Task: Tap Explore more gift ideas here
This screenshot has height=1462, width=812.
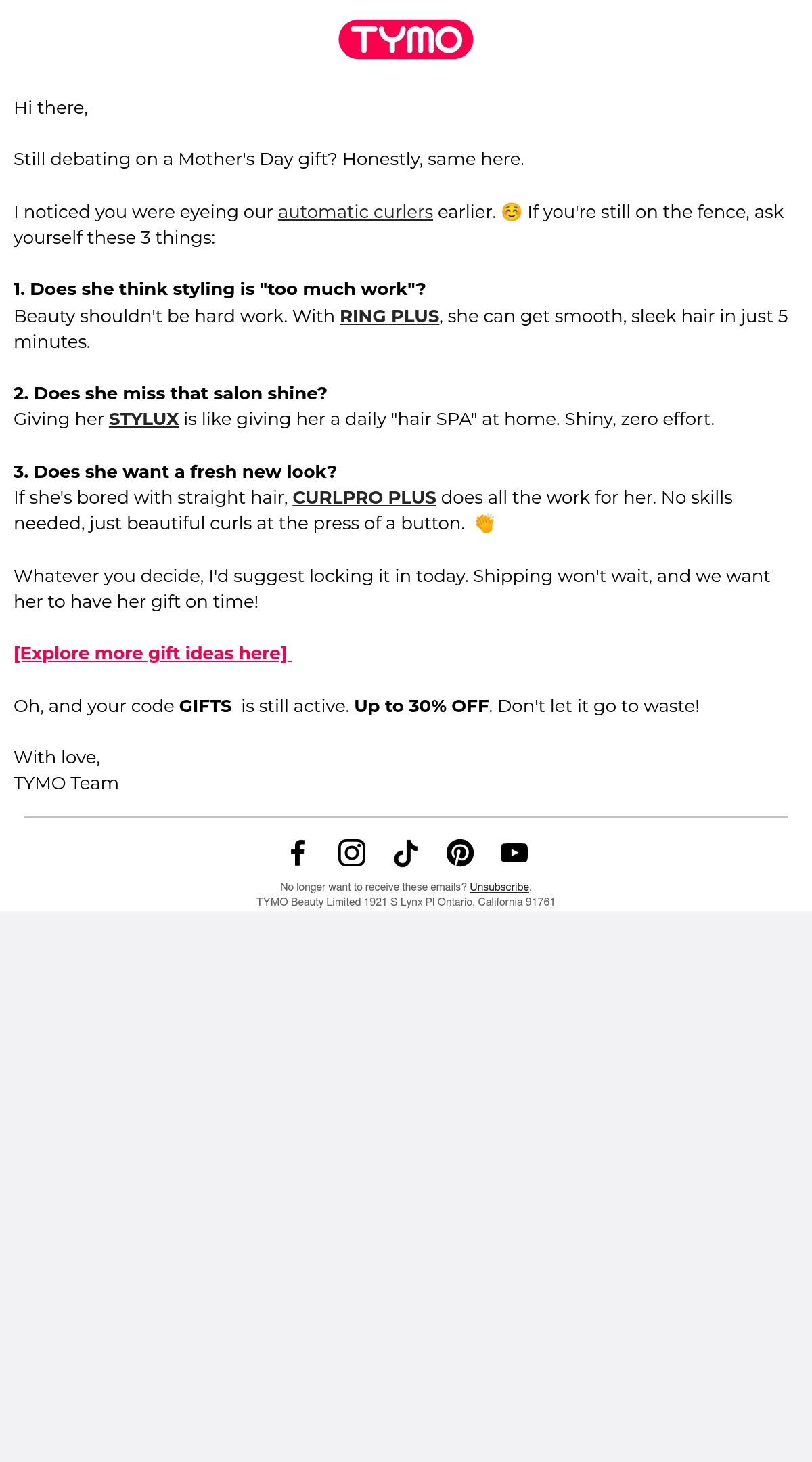Action: [152, 653]
